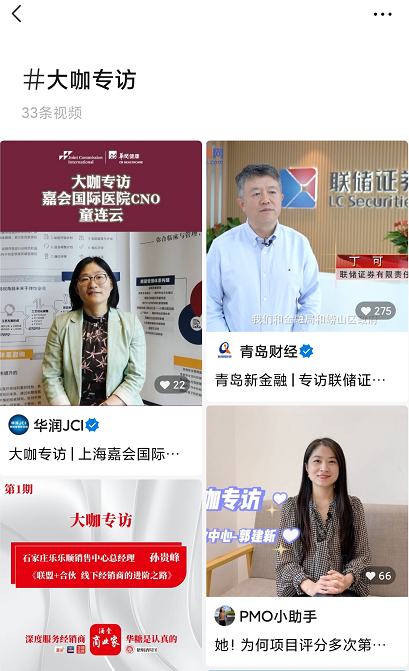Go back using the top-left arrow
The width and height of the screenshot is (409, 671).
(17, 14)
